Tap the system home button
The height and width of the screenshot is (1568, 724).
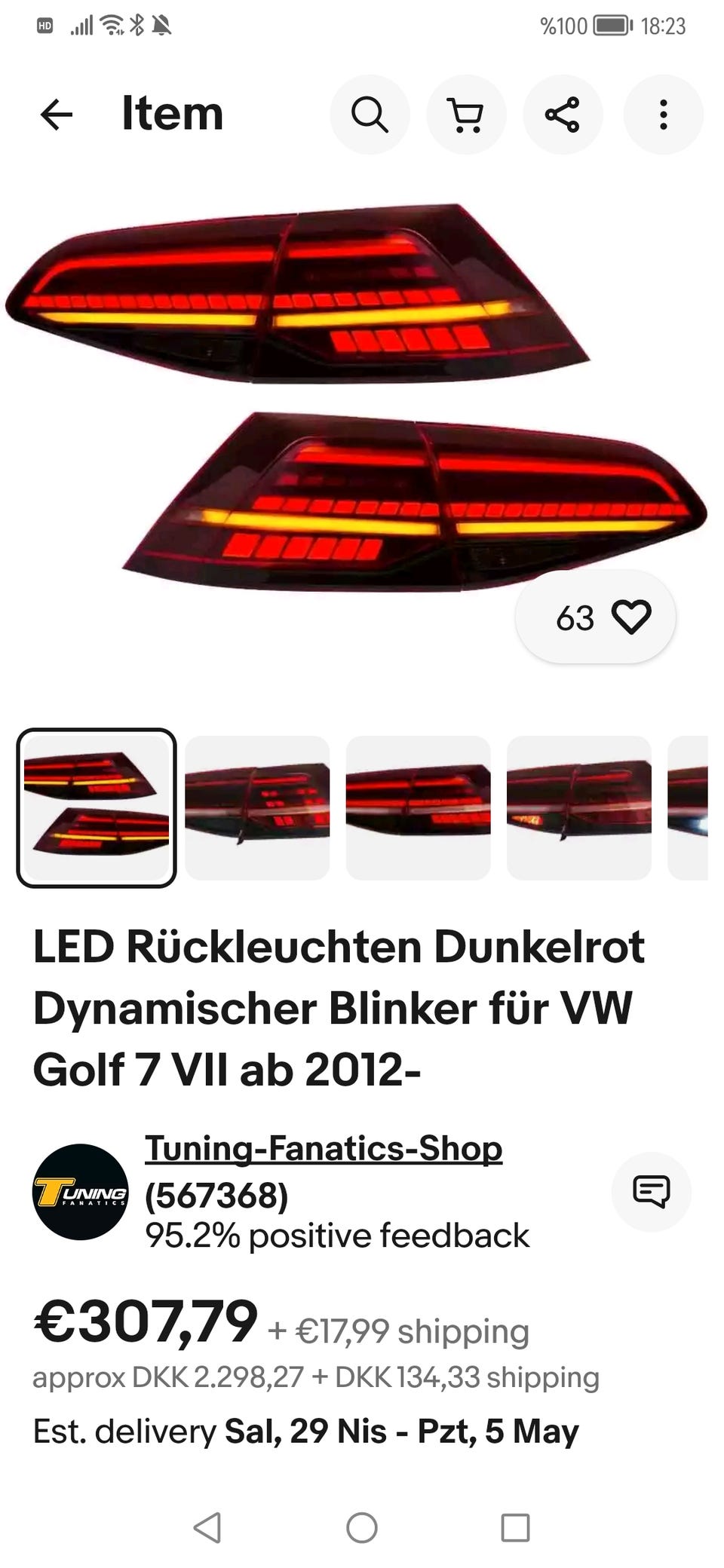tap(362, 1527)
